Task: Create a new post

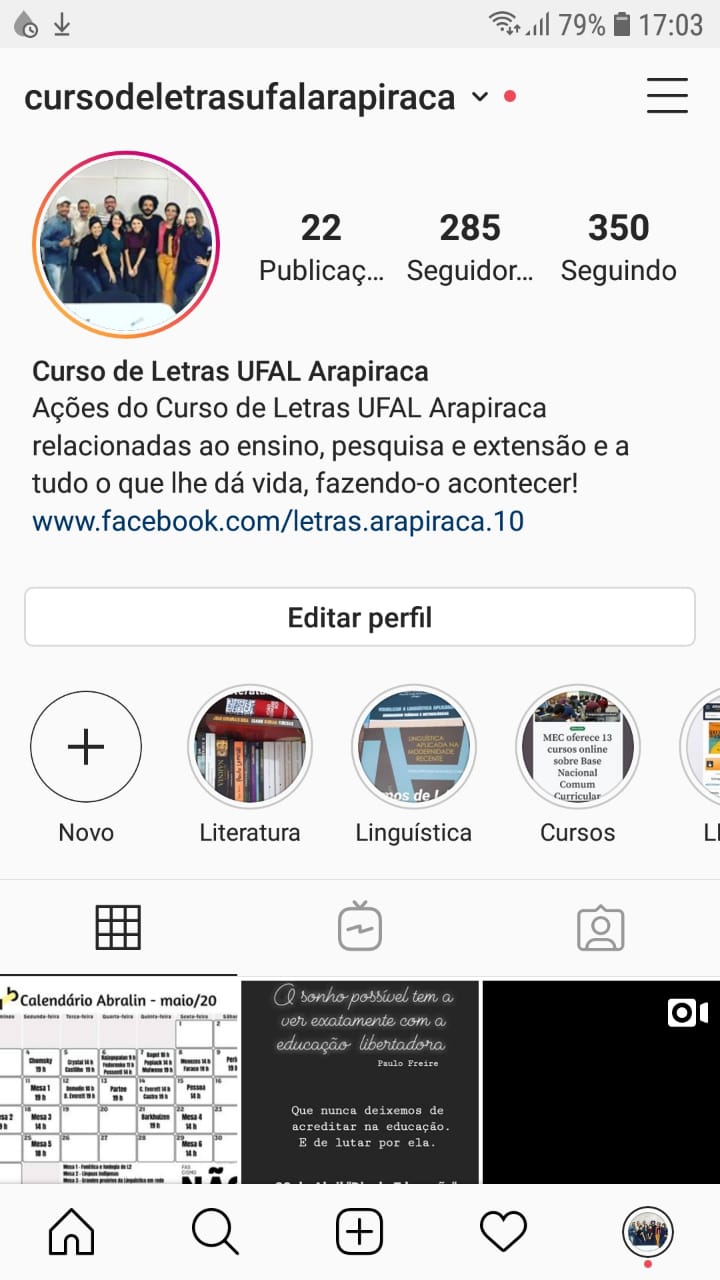Action: pyautogui.click(x=360, y=1232)
